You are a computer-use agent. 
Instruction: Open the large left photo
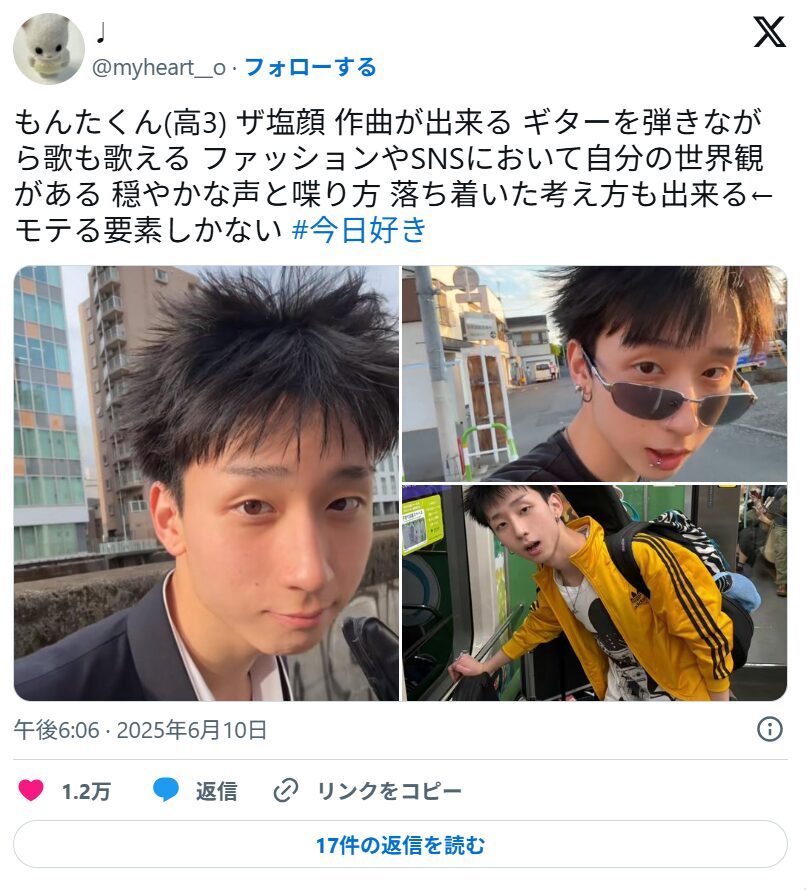pyautogui.click(x=206, y=483)
